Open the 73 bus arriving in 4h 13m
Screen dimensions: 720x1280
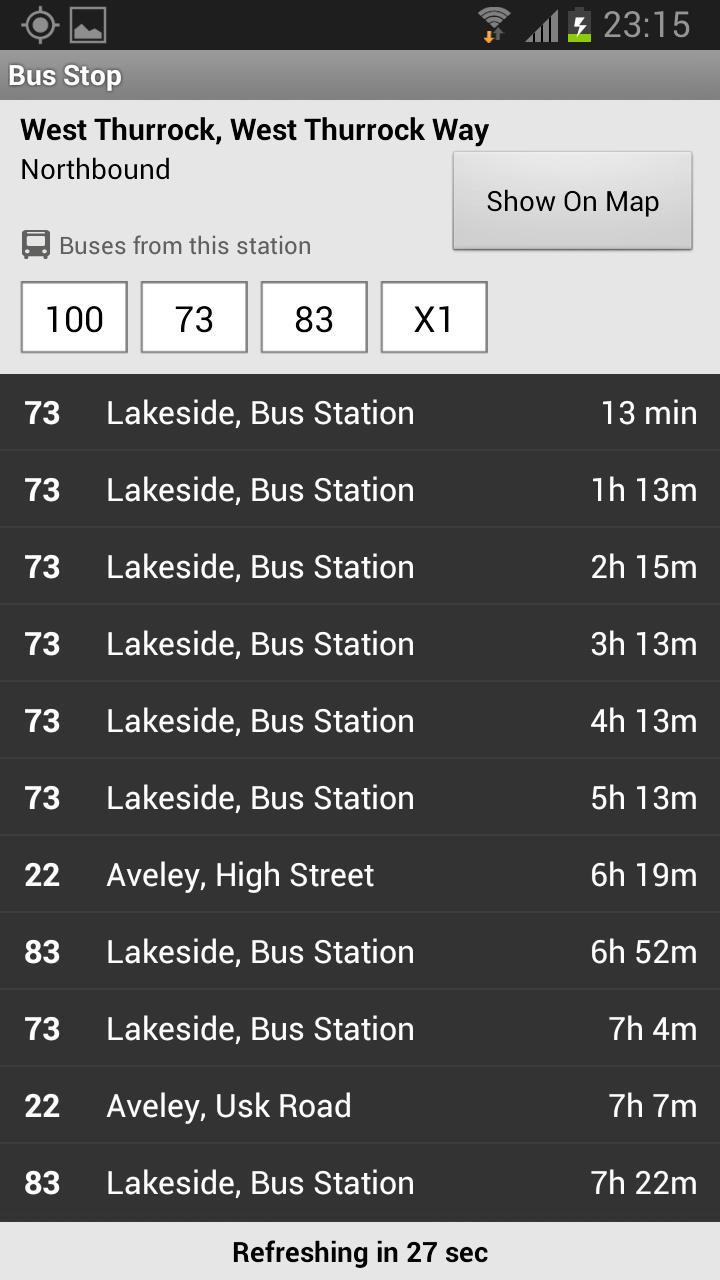tap(360, 721)
